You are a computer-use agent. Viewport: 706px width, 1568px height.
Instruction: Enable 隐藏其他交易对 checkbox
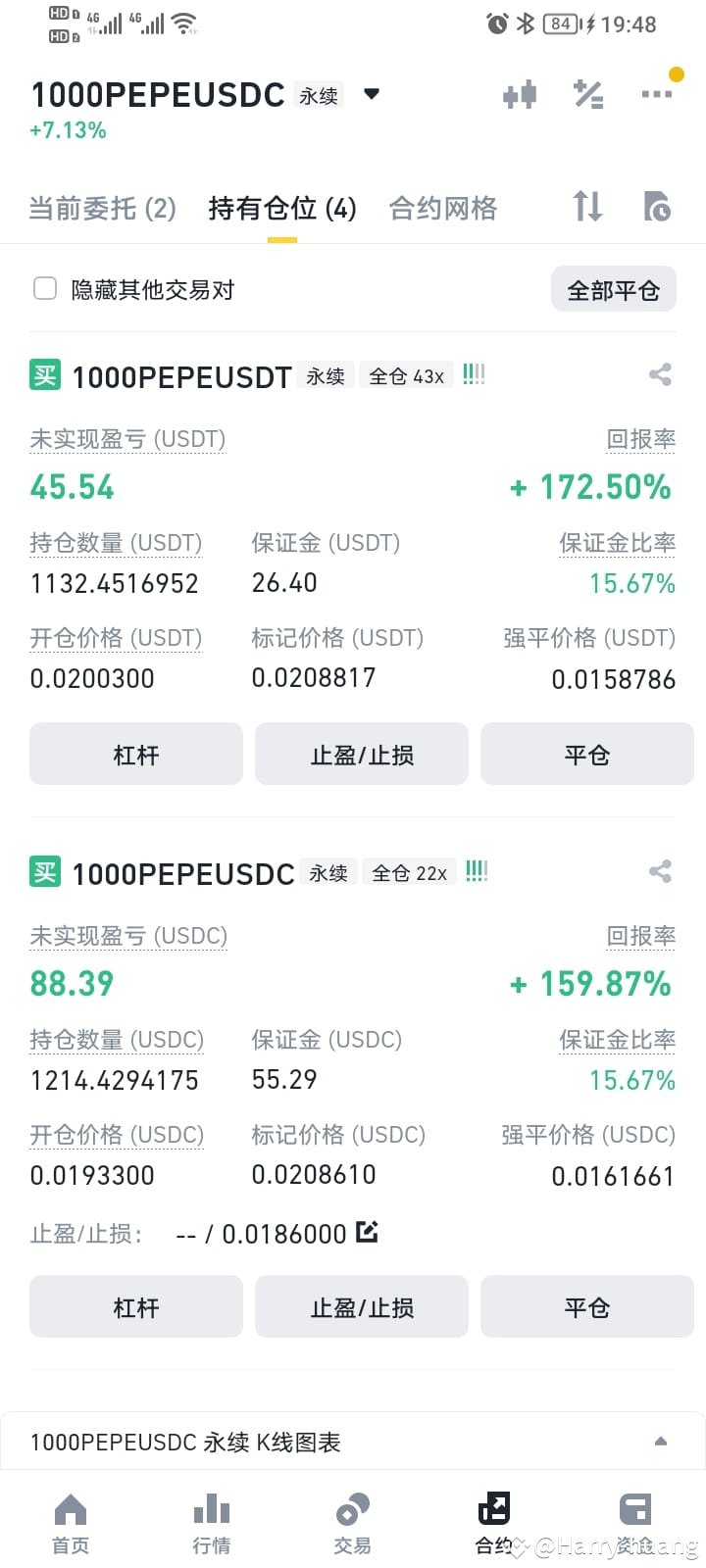[45, 288]
